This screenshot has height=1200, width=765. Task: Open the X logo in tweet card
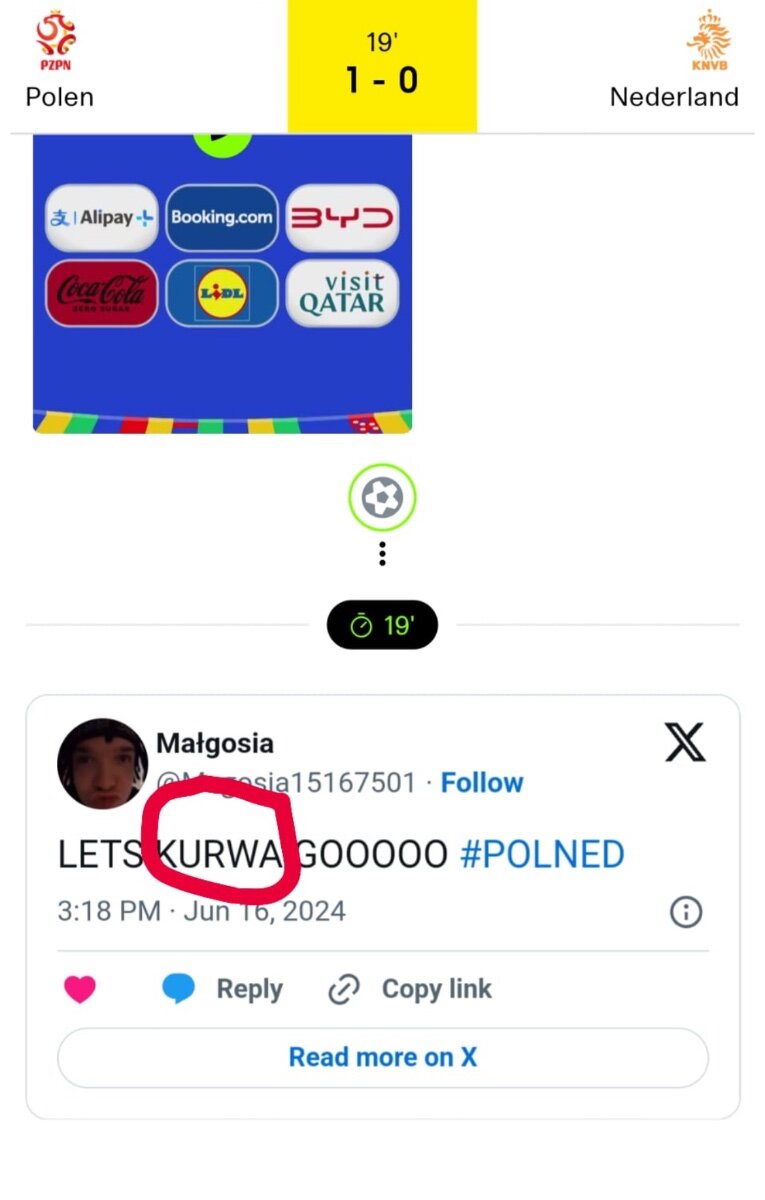[x=685, y=743]
